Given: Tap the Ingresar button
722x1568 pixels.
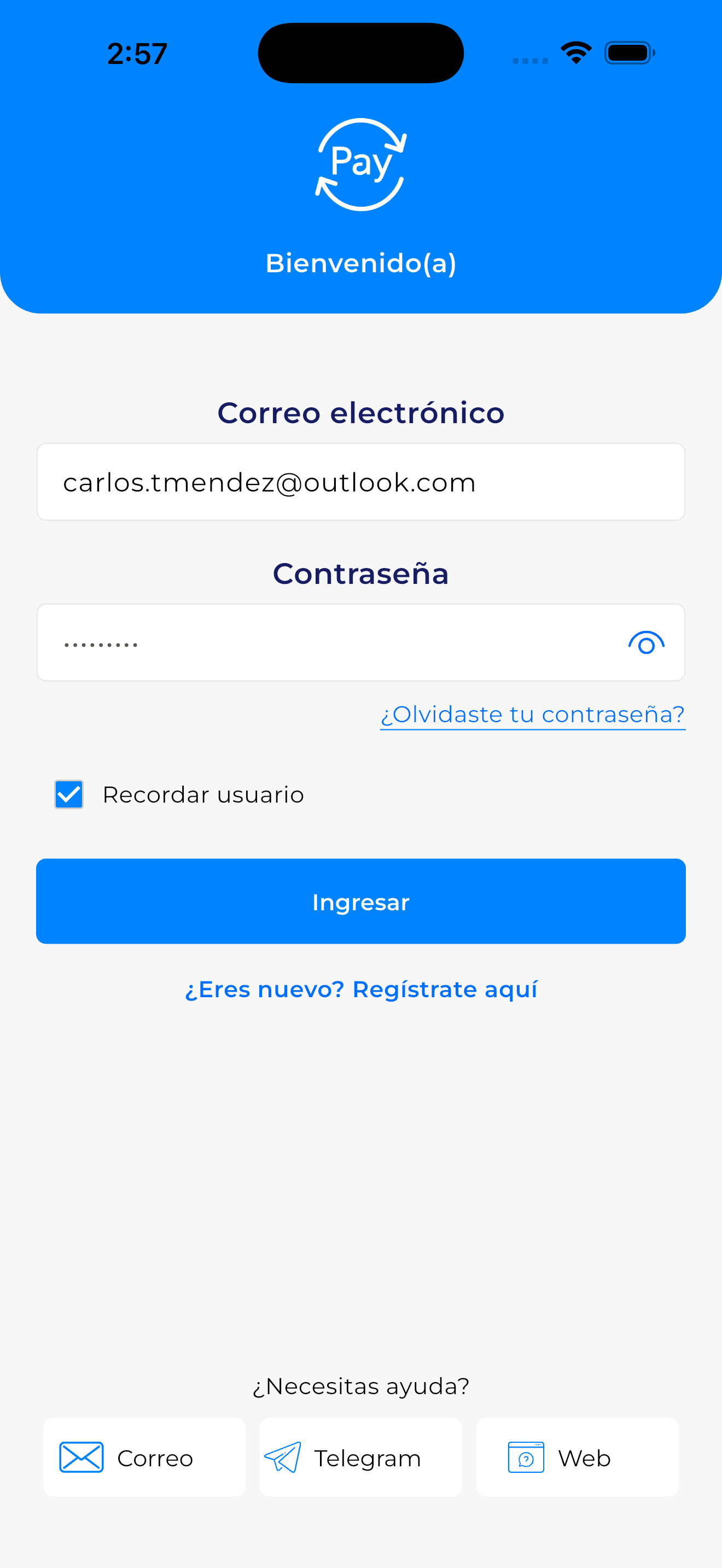Looking at the screenshot, I should pos(360,902).
